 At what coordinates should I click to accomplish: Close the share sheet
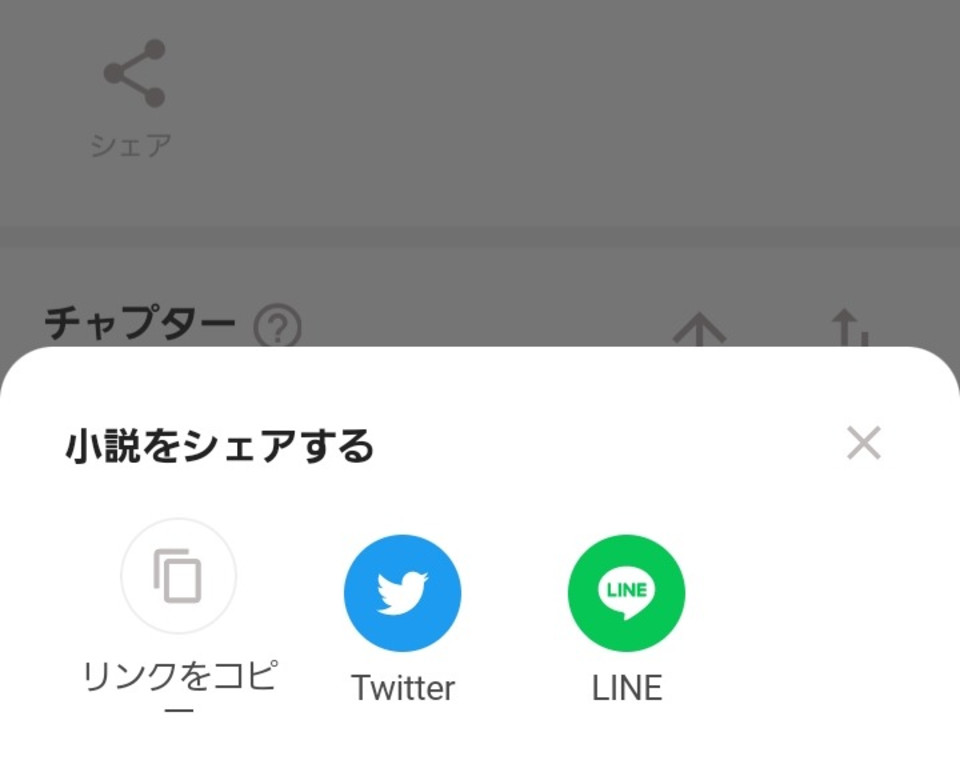click(x=863, y=442)
